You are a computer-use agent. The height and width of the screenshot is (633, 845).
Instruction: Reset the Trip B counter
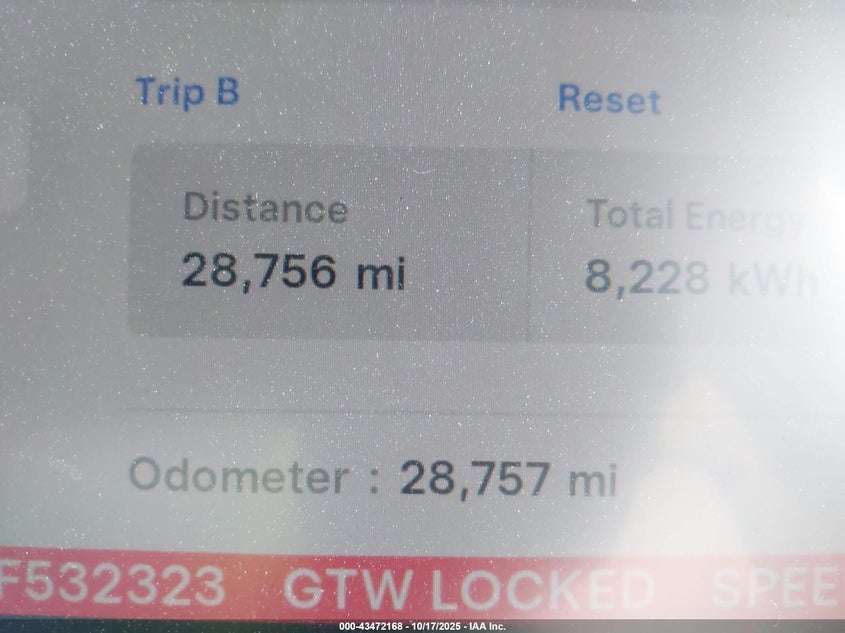click(x=608, y=99)
